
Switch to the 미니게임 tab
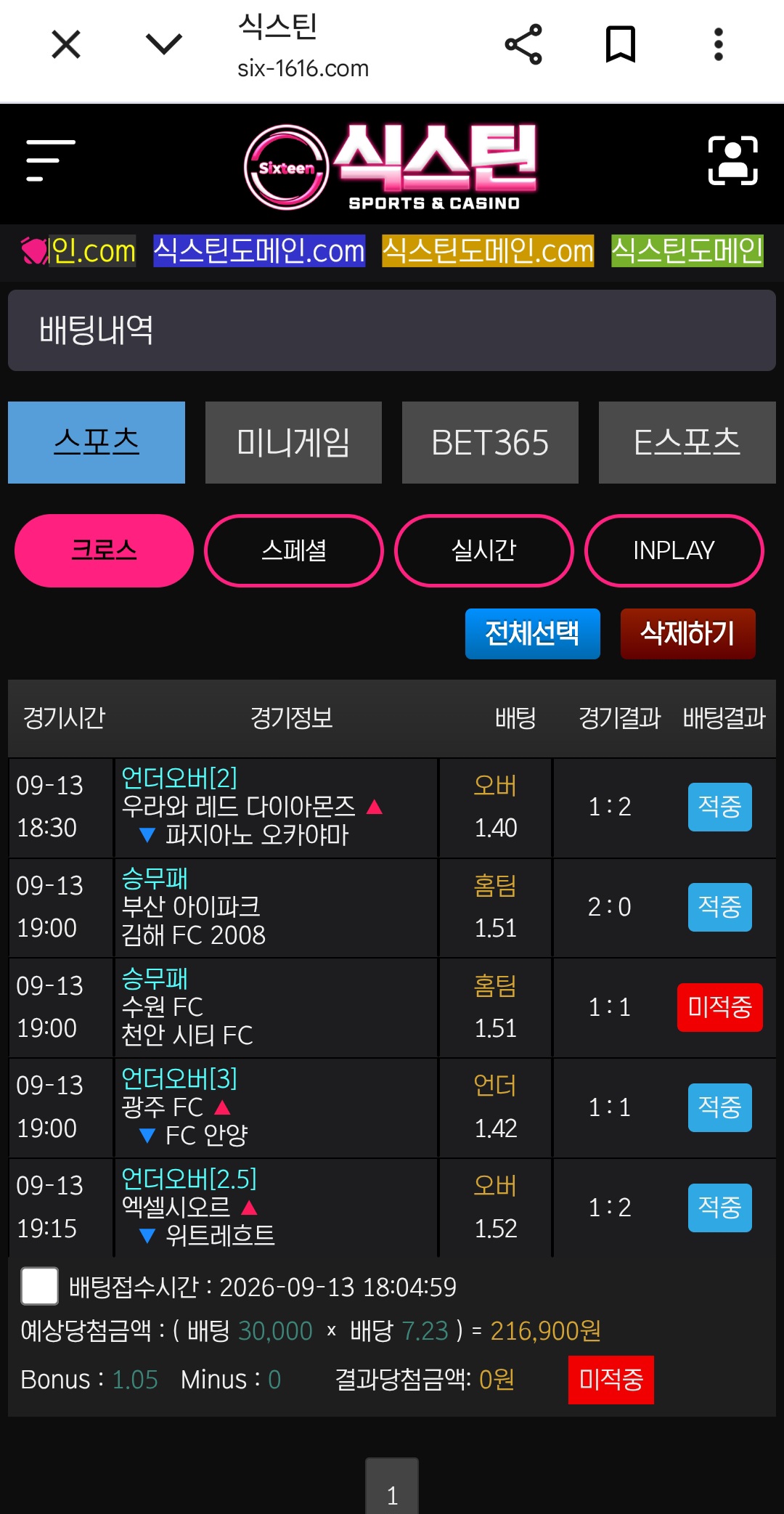293,442
